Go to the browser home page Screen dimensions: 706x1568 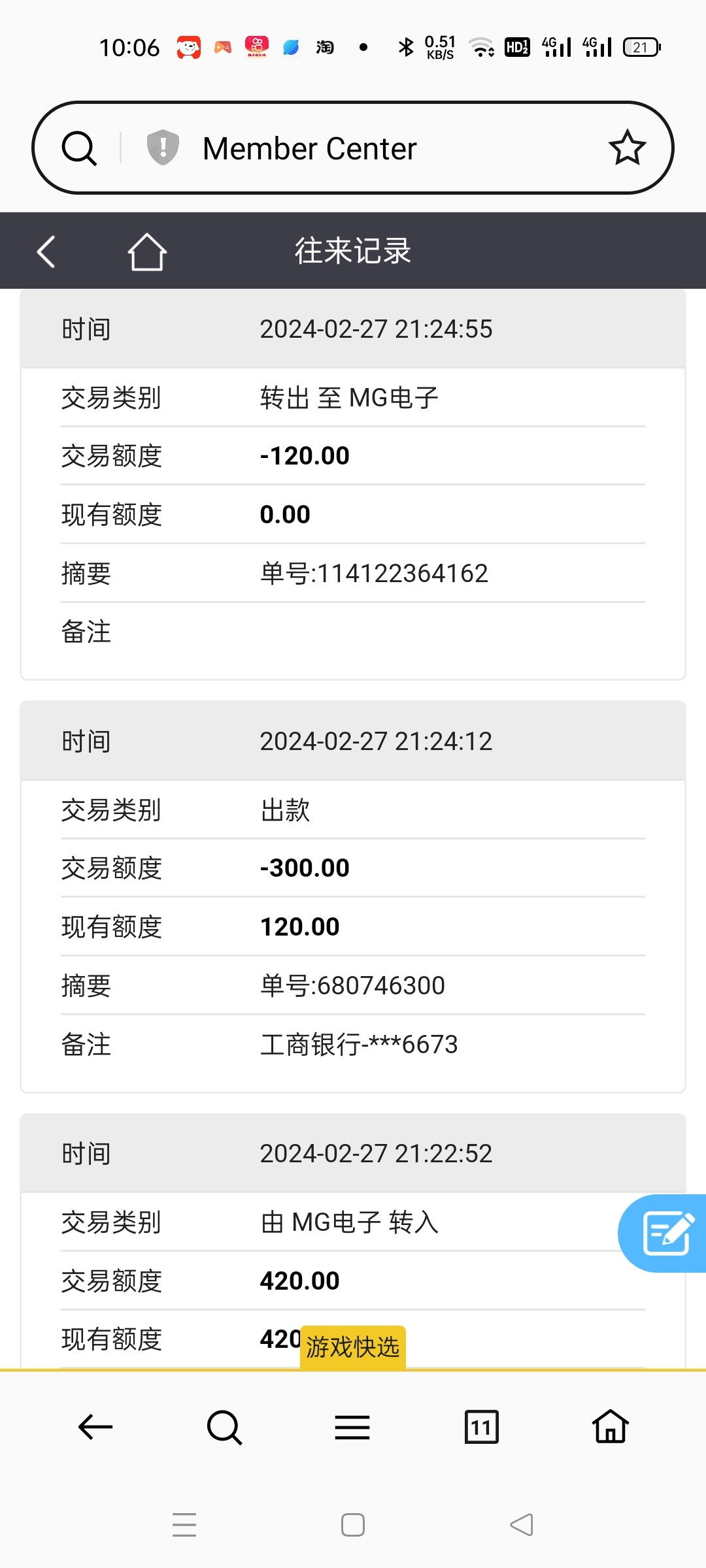click(x=610, y=1427)
